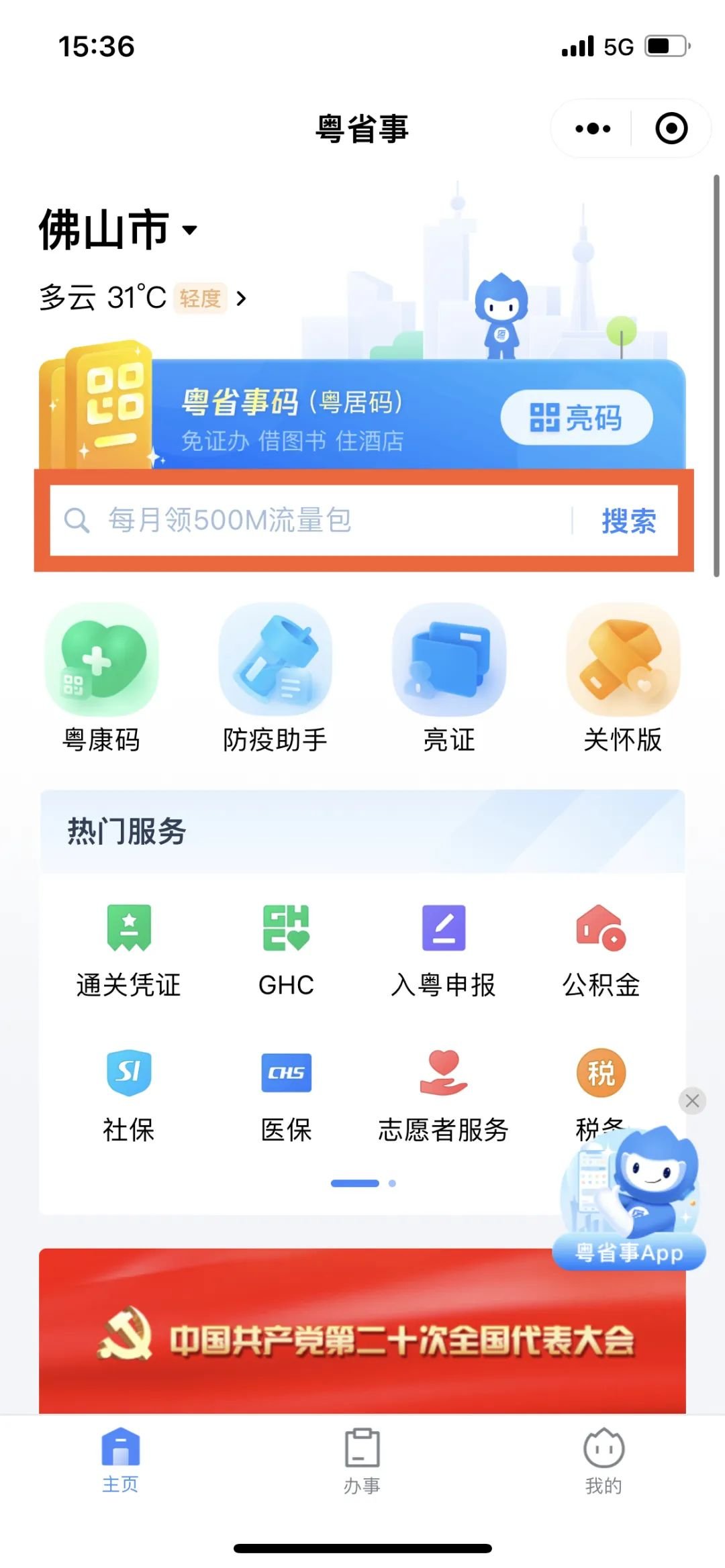Open the mini program more-options menu
This screenshot has height=1568, width=725.
click(593, 128)
